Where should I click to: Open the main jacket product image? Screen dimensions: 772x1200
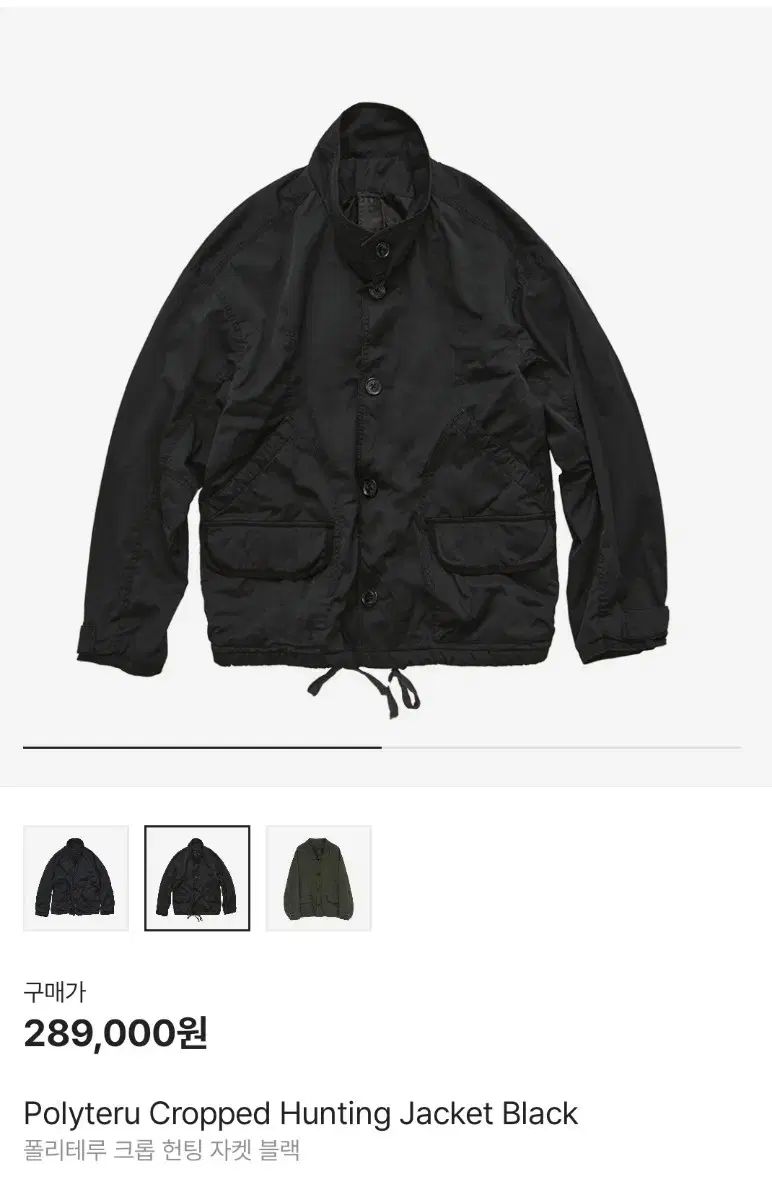(385, 400)
